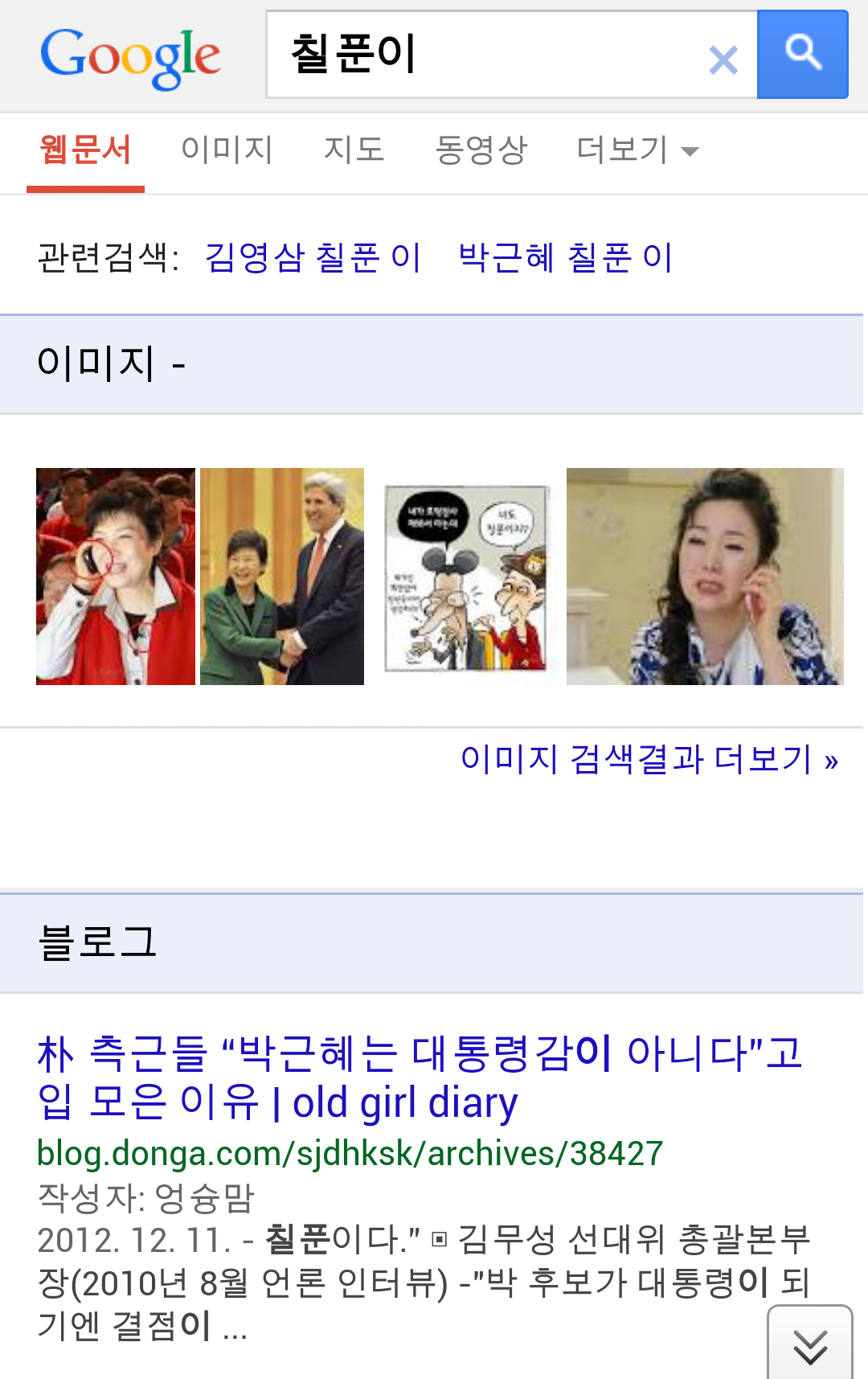868x1379 pixels.
Task: Open the Google logo homepage link
Action: [x=130, y=56]
